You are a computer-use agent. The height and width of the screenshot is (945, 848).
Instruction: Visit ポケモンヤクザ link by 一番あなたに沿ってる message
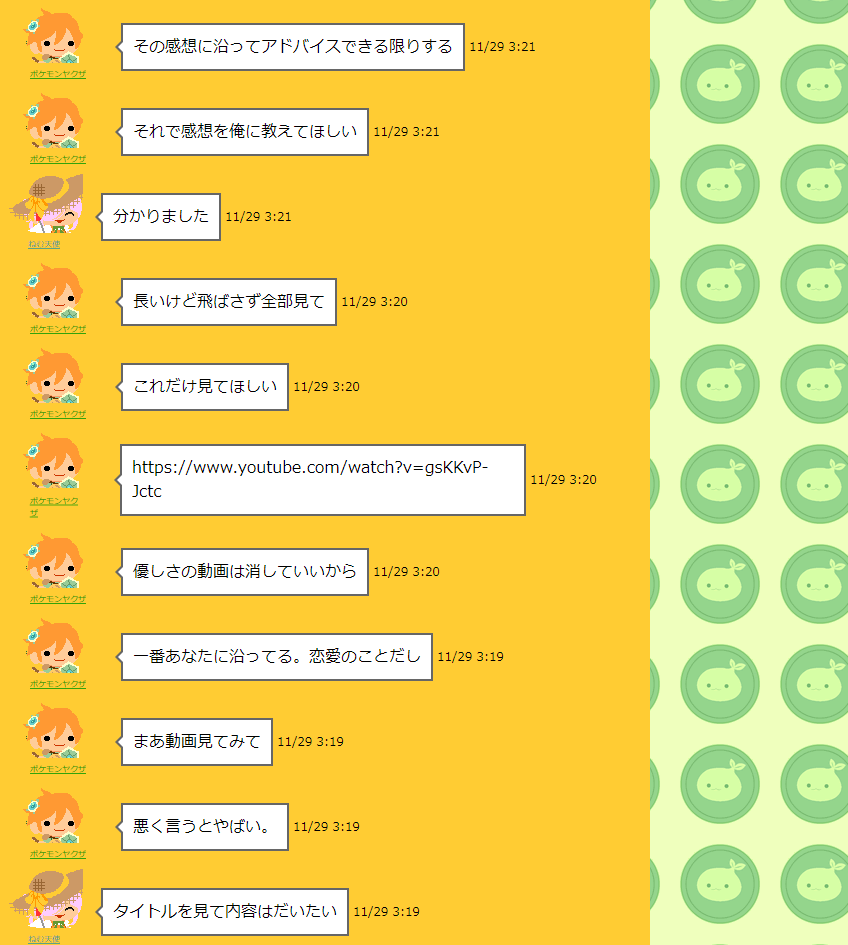pyautogui.click(x=57, y=684)
